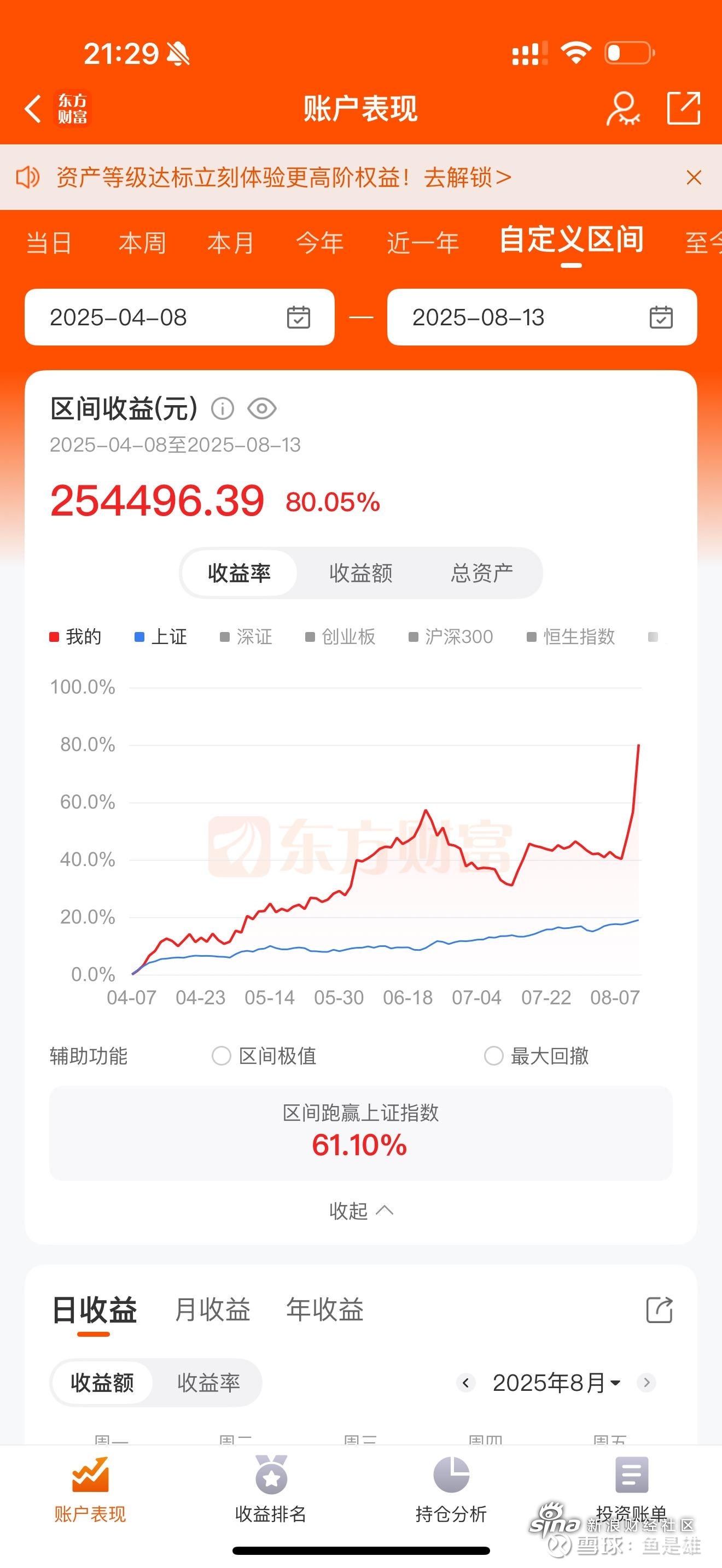Viewport: 722px width, 1568px height.
Task: Switch chart to 总资产
Action: (x=481, y=573)
